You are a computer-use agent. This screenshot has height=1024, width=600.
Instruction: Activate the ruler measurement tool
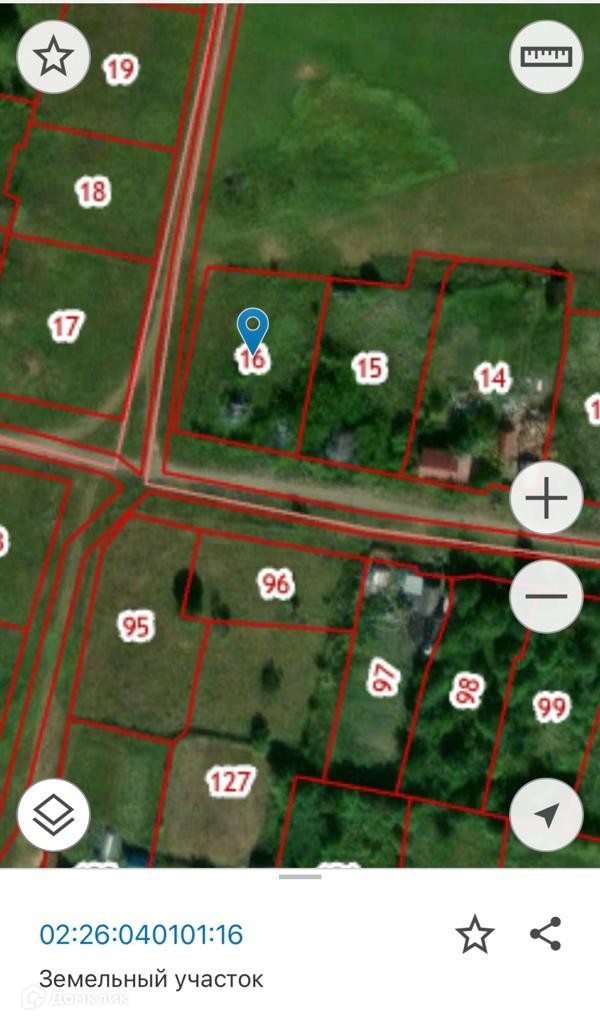[546, 56]
